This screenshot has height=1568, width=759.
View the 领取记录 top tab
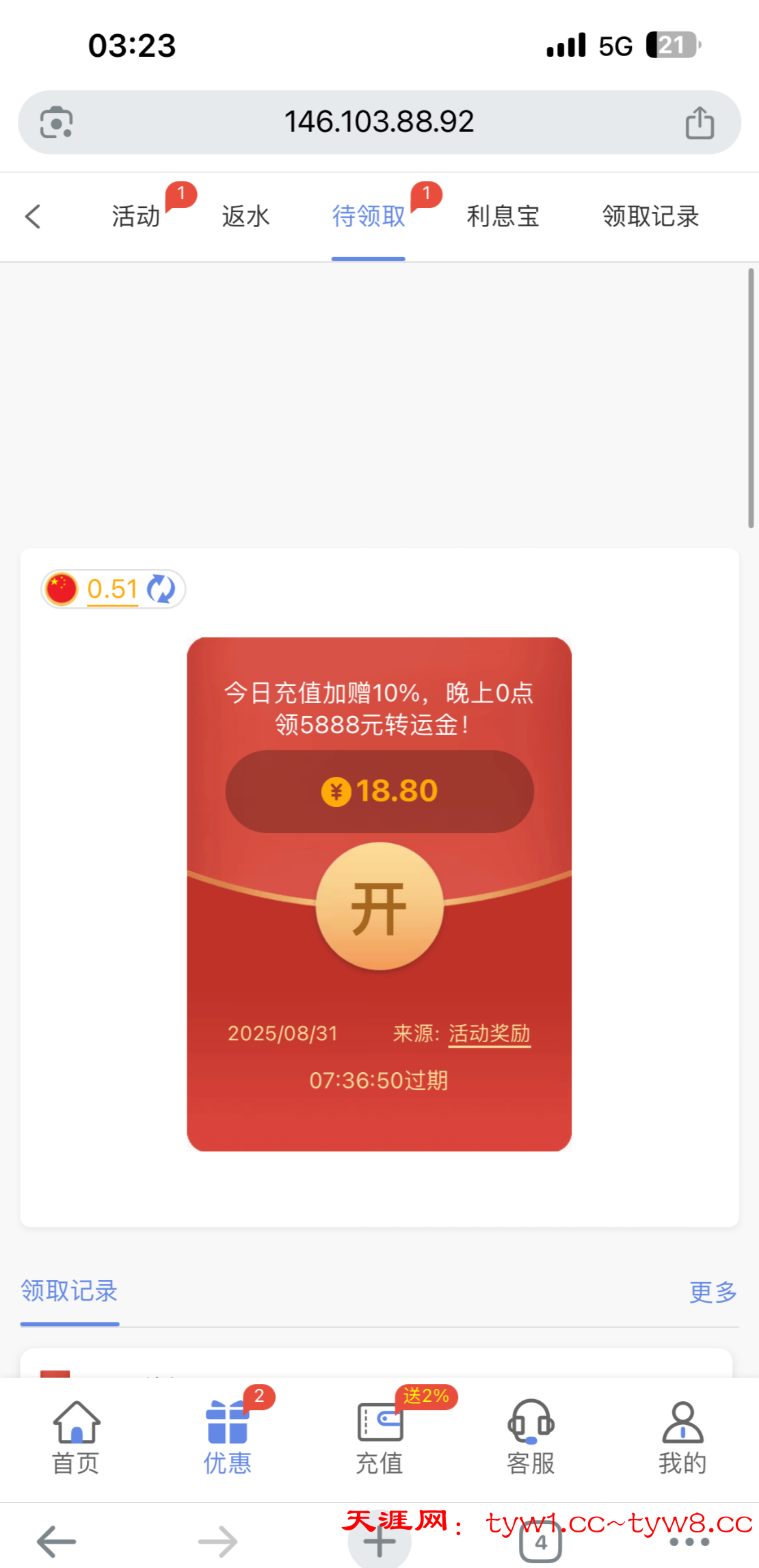650,216
